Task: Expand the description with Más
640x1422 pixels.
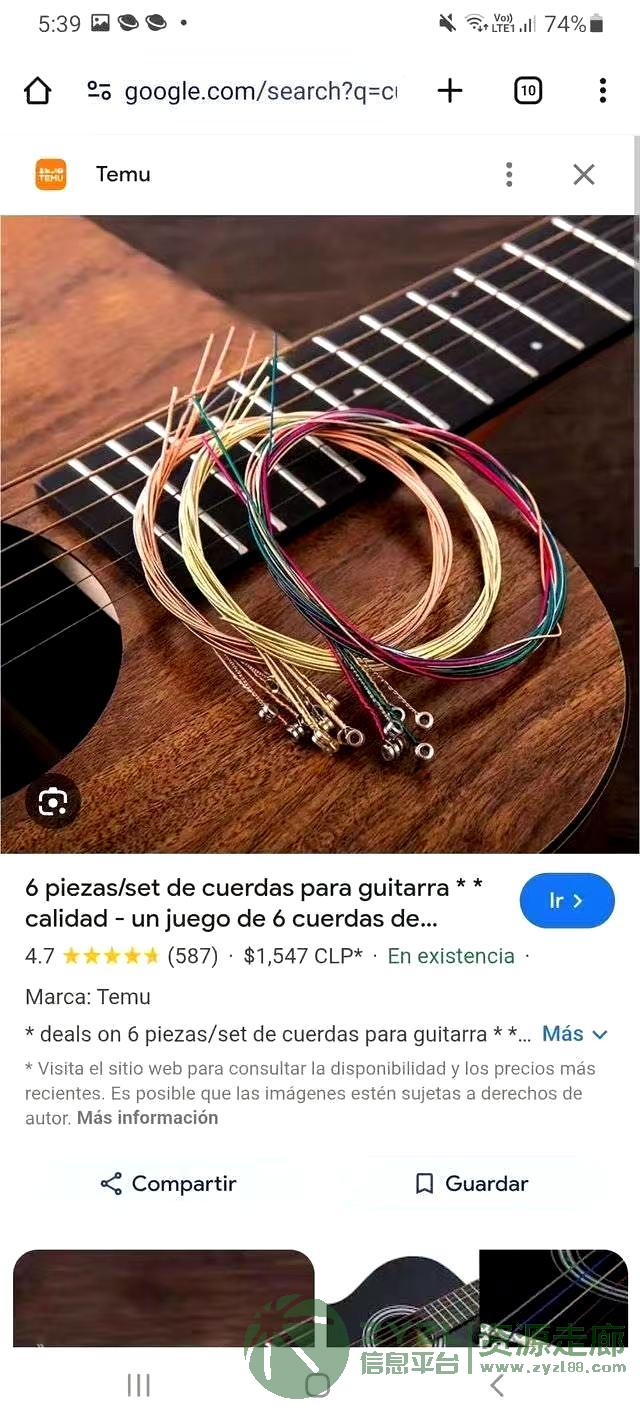Action: pyautogui.click(x=575, y=1034)
